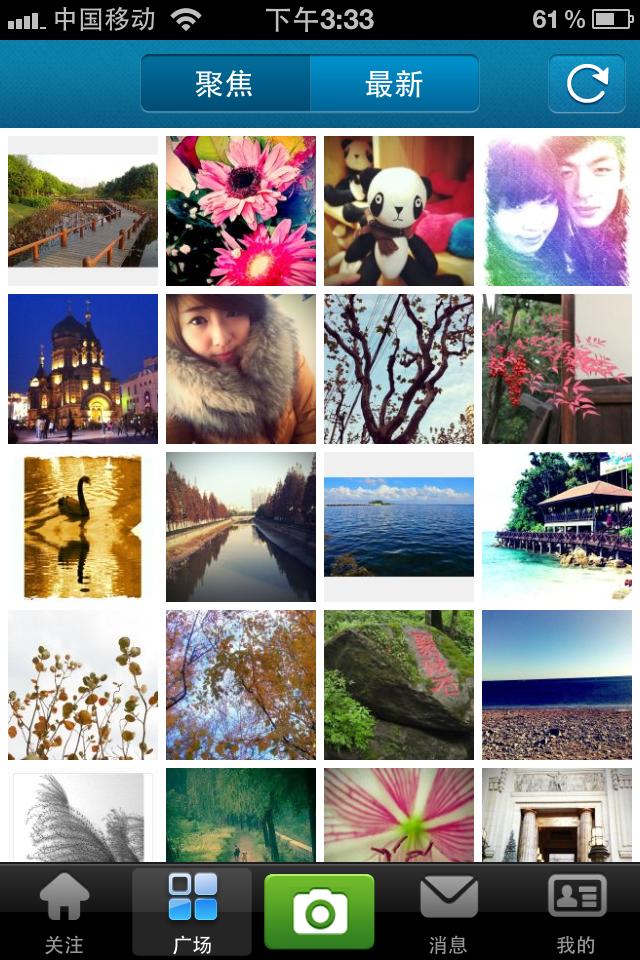Open the wooden boardwalk photo
This screenshot has width=640, height=960.
coord(83,211)
